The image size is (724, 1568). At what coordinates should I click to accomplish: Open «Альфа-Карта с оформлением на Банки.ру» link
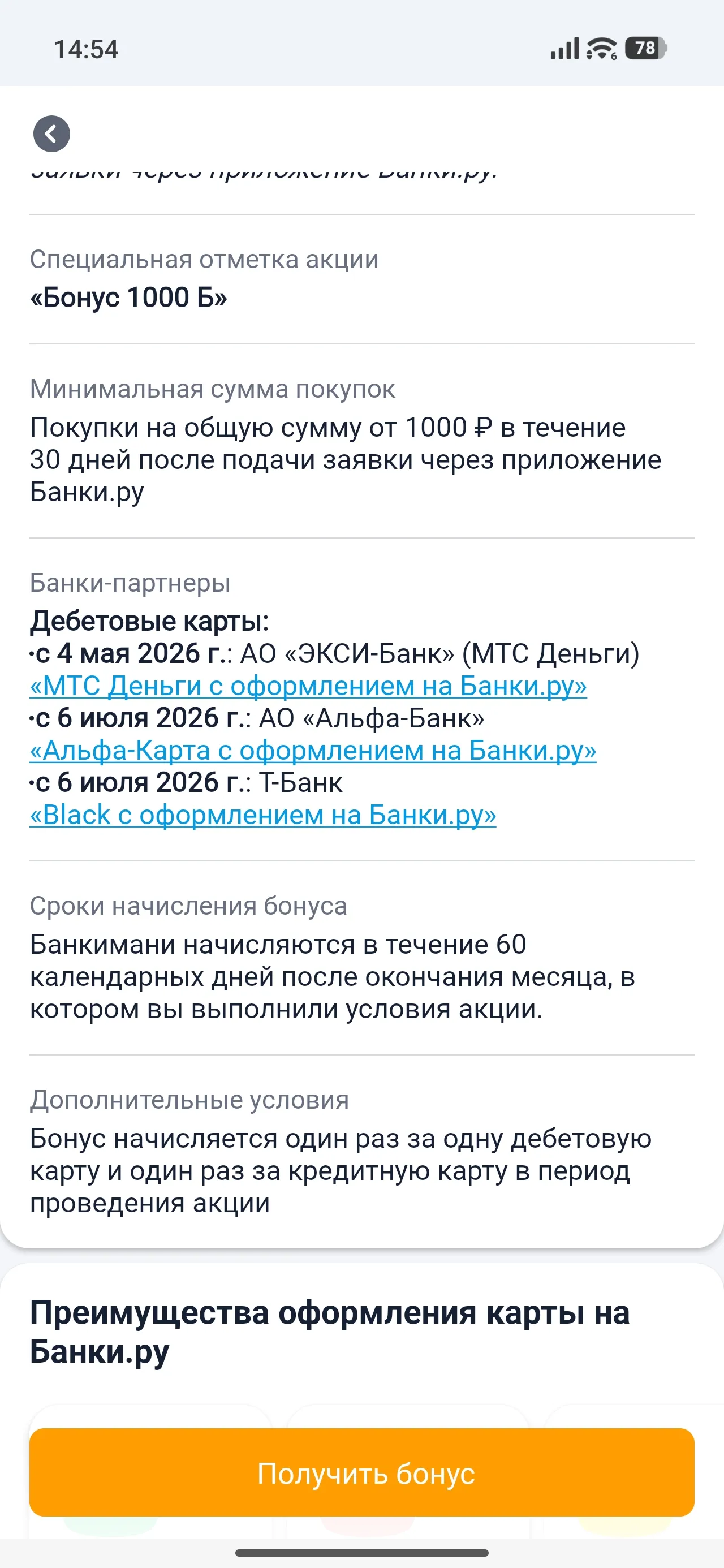tap(313, 751)
